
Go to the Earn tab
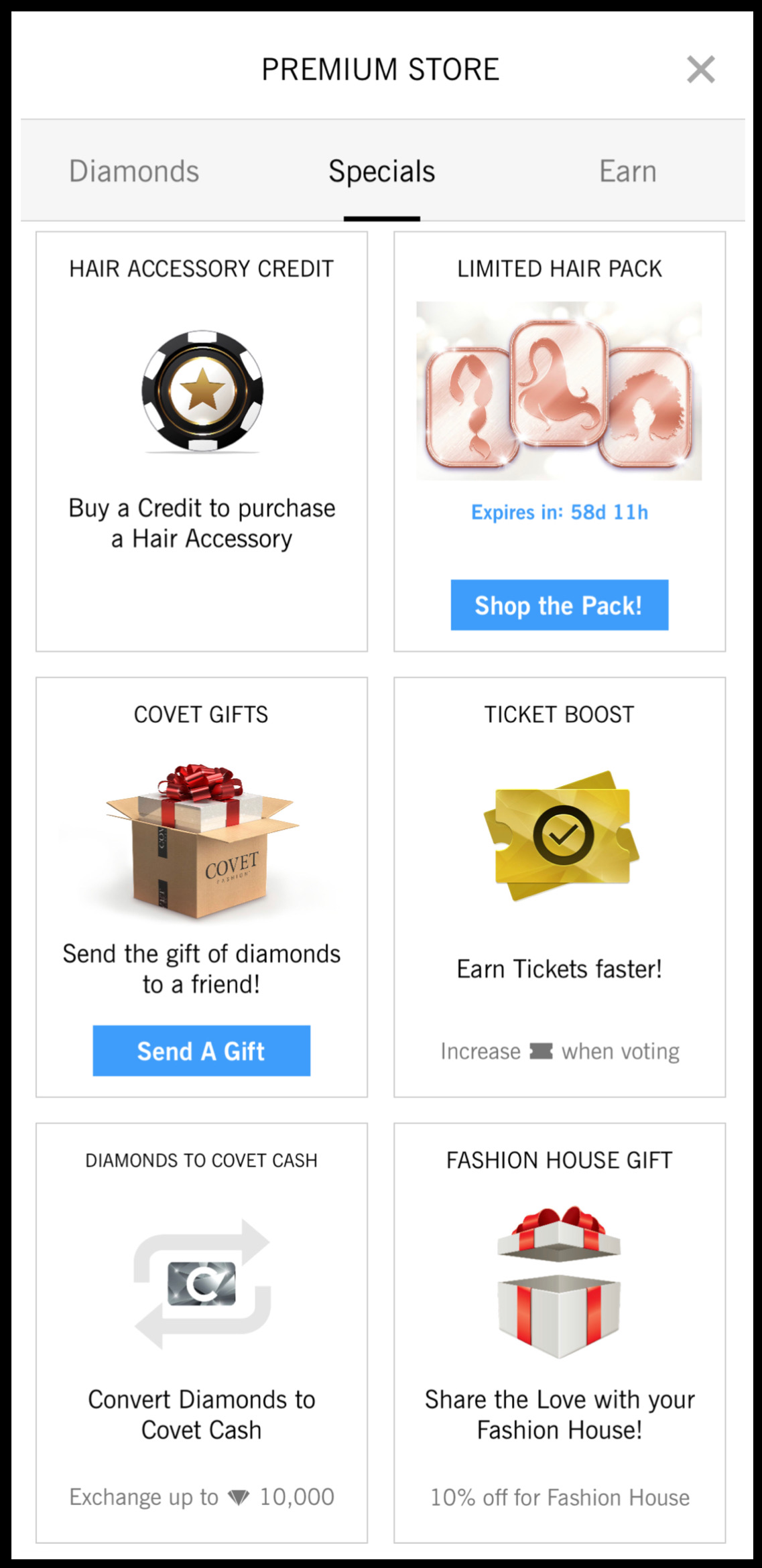tap(627, 172)
